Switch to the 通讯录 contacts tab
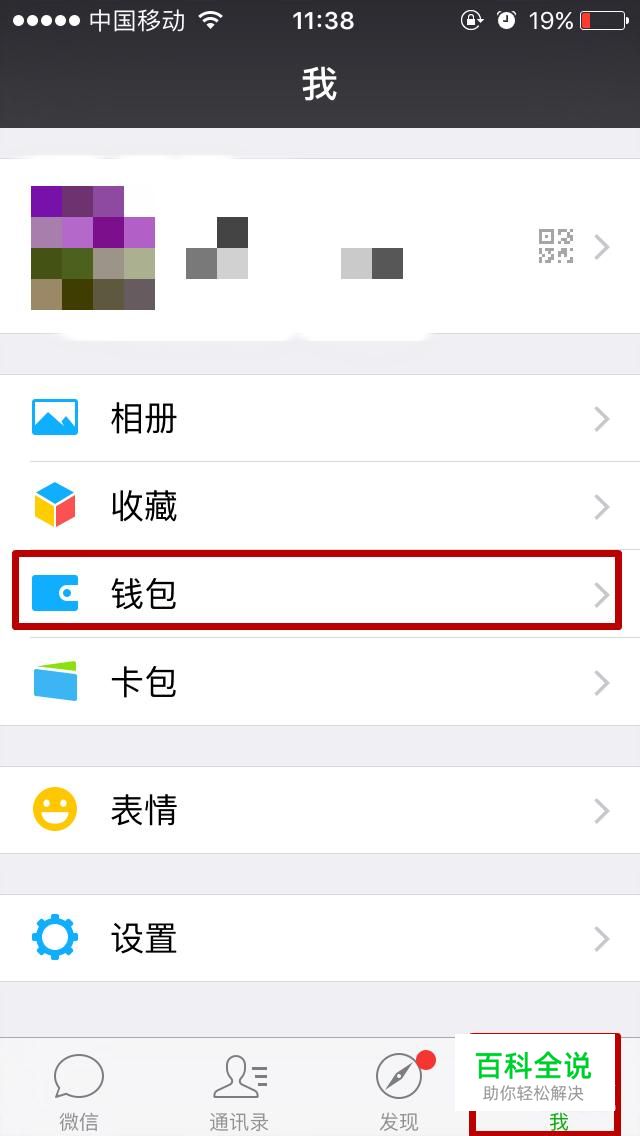The image size is (640, 1136). point(239,1090)
